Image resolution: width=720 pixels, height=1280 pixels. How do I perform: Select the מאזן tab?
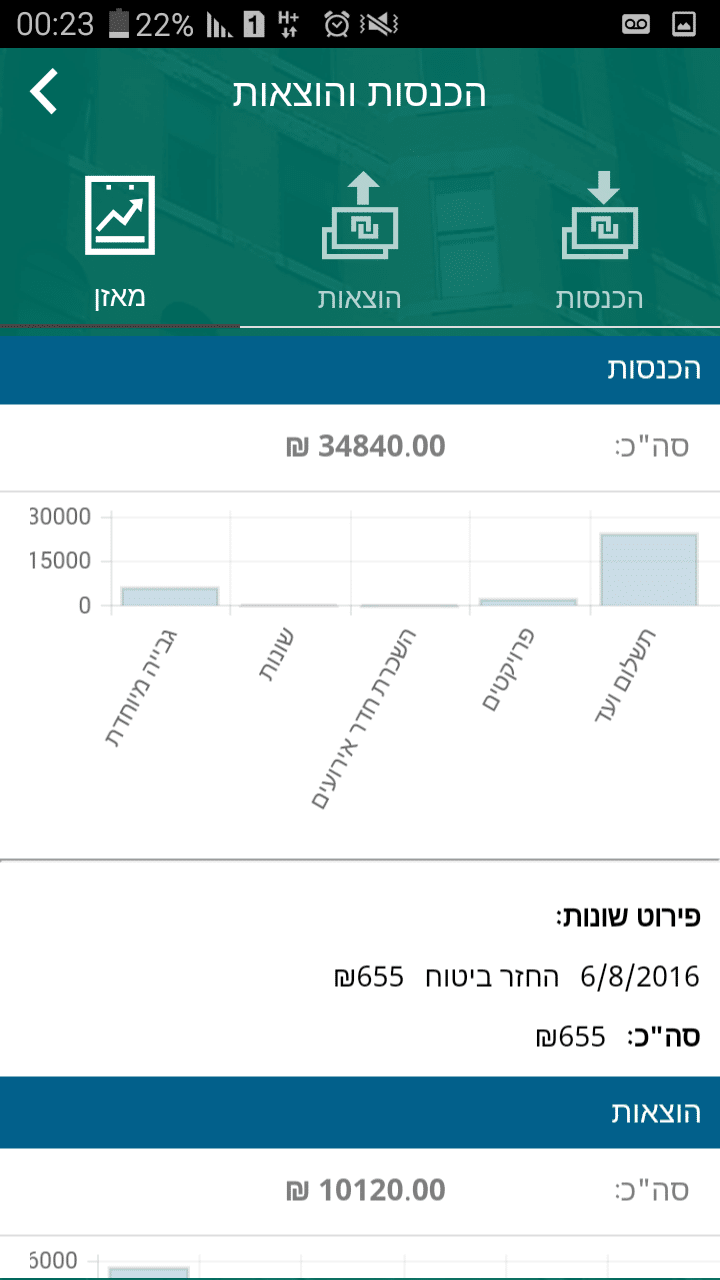120,245
